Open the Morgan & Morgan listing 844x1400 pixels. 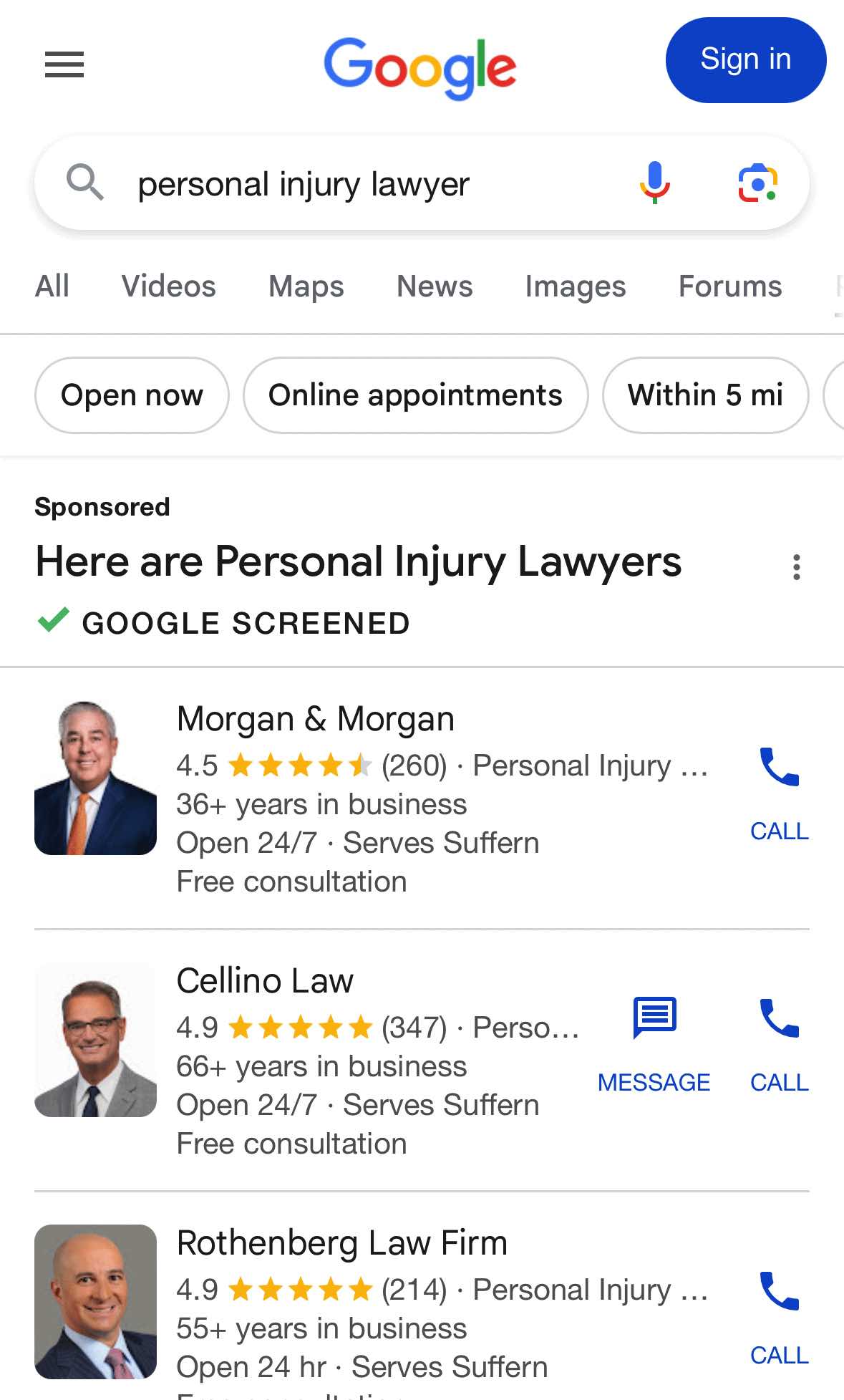coord(316,719)
